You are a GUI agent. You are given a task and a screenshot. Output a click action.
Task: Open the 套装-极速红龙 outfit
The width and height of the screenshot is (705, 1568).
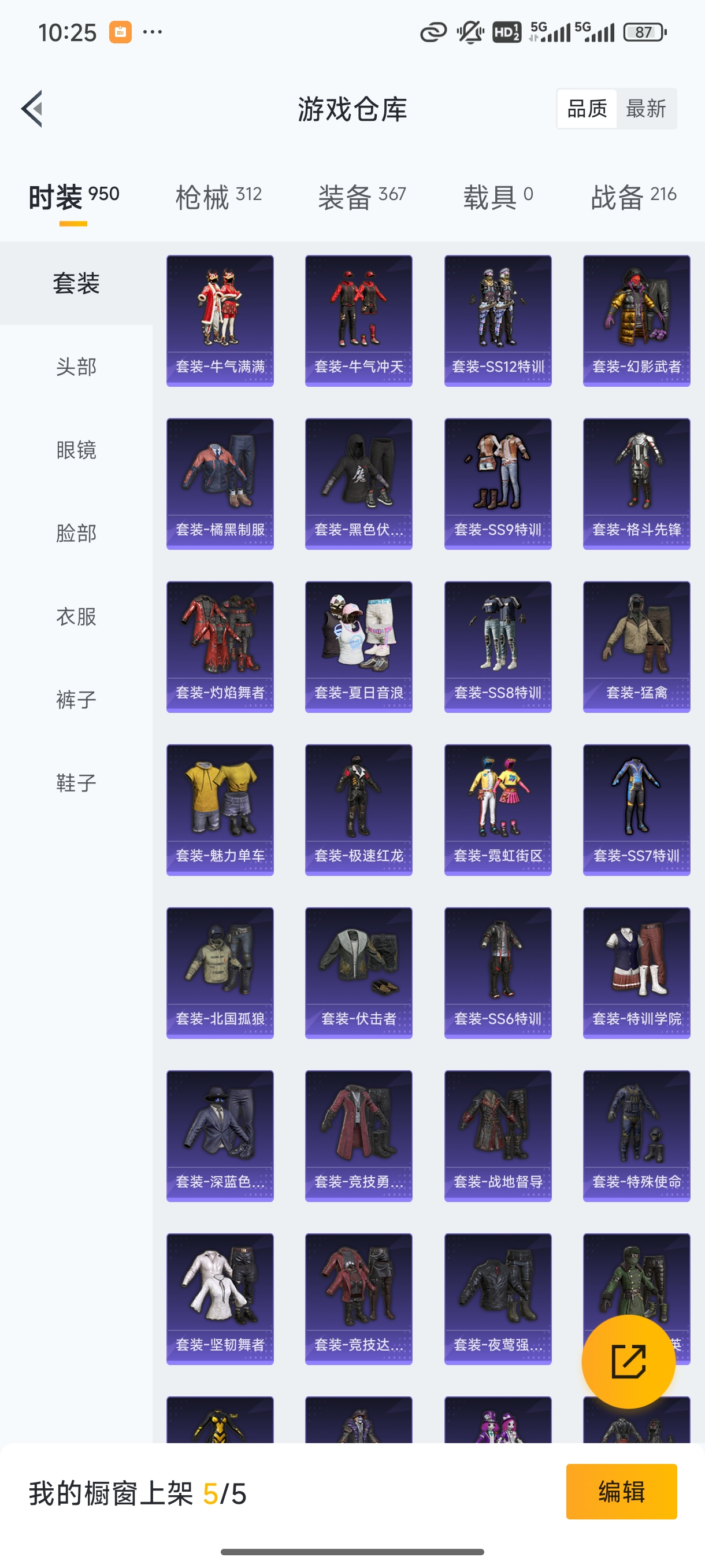click(358, 809)
